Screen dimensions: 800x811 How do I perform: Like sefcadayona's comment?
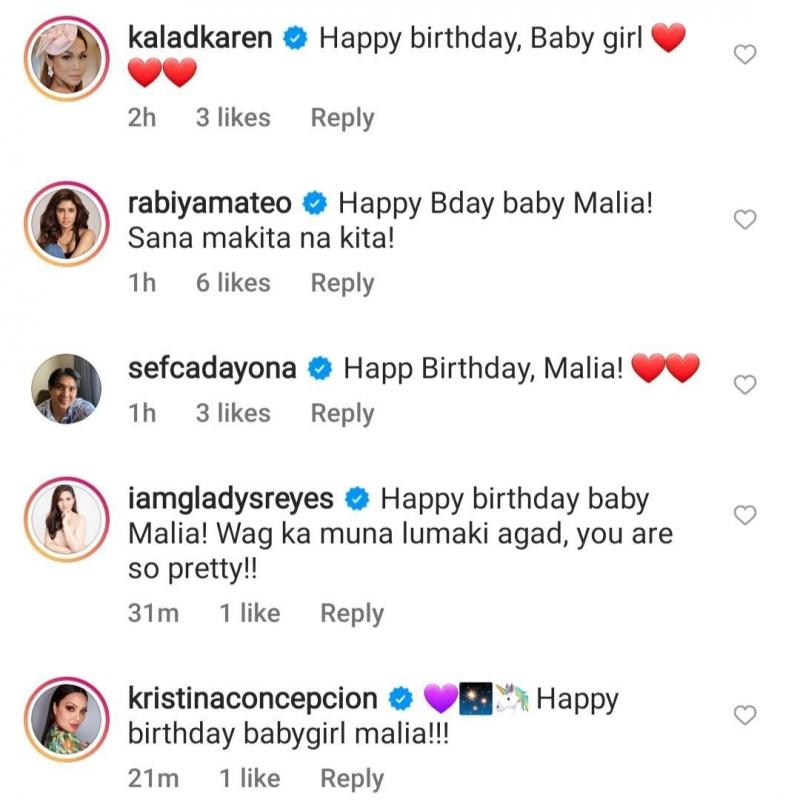(x=745, y=384)
